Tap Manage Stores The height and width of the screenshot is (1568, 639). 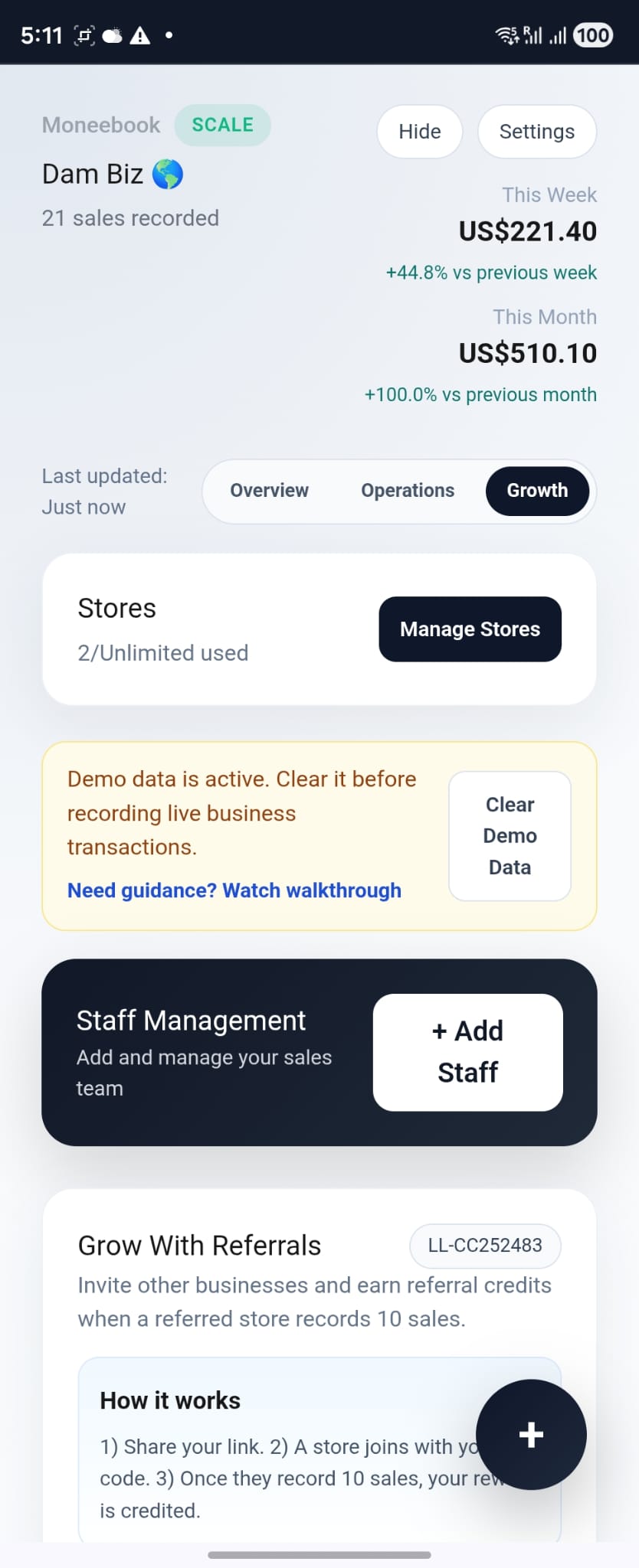(x=469, y=629)
